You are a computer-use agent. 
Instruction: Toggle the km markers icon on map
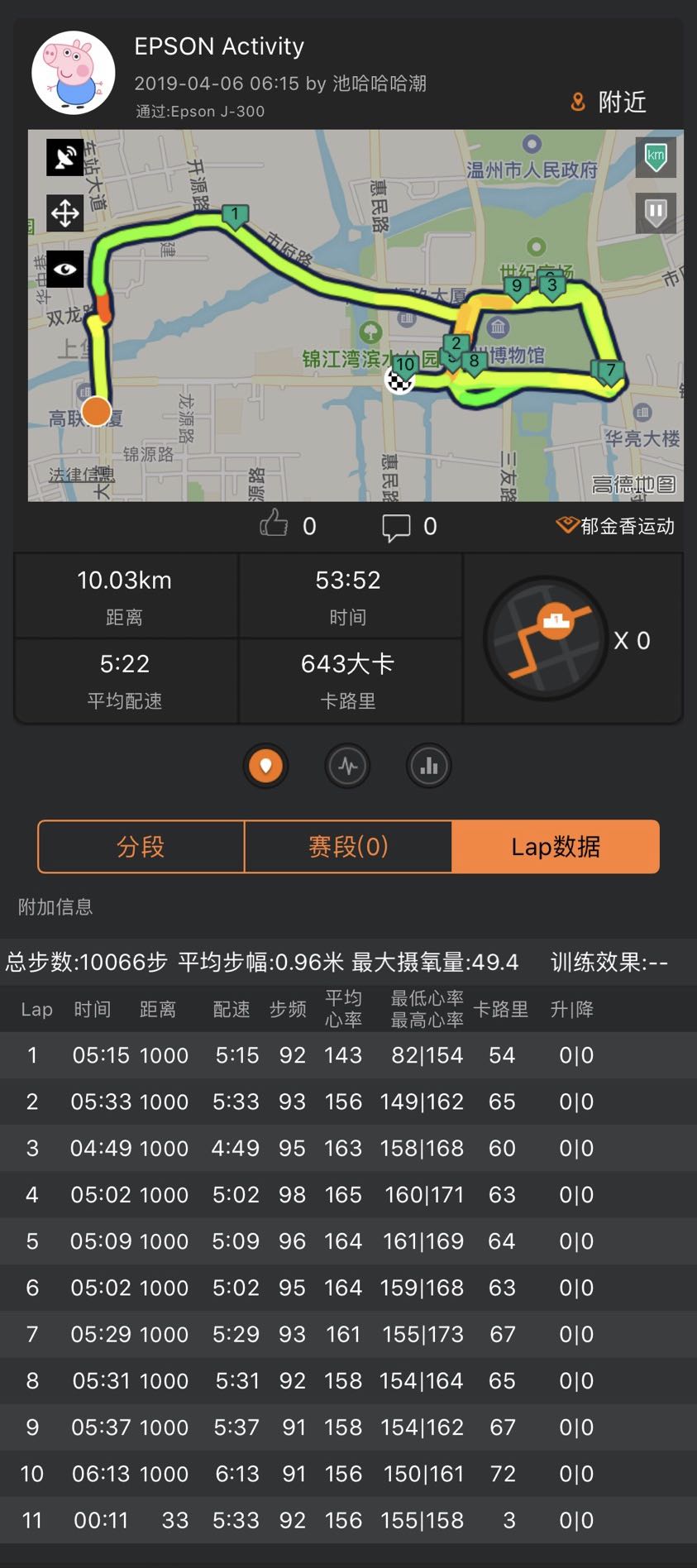pos(656,157)
